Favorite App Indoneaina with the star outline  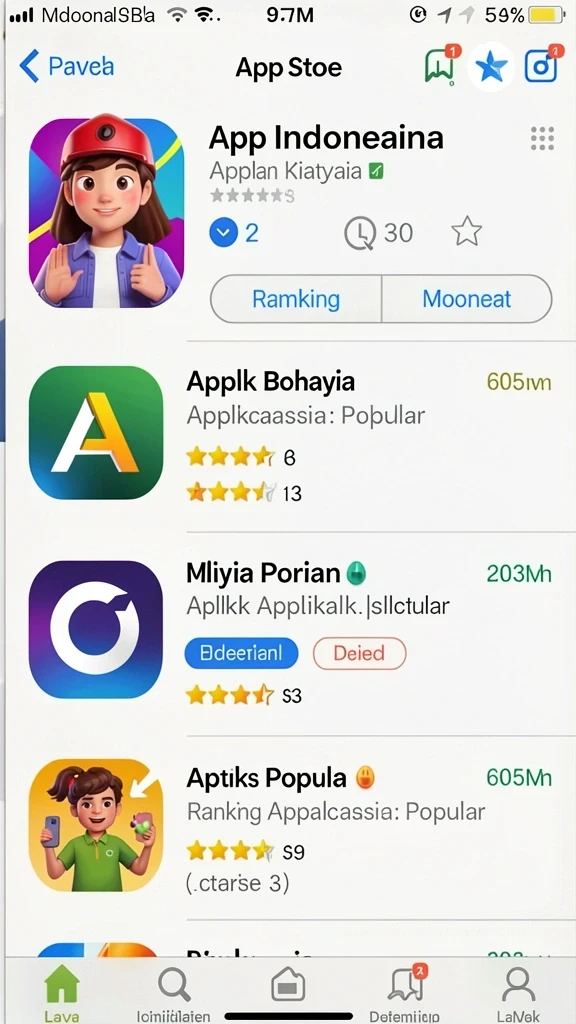(x=466, y=232)
